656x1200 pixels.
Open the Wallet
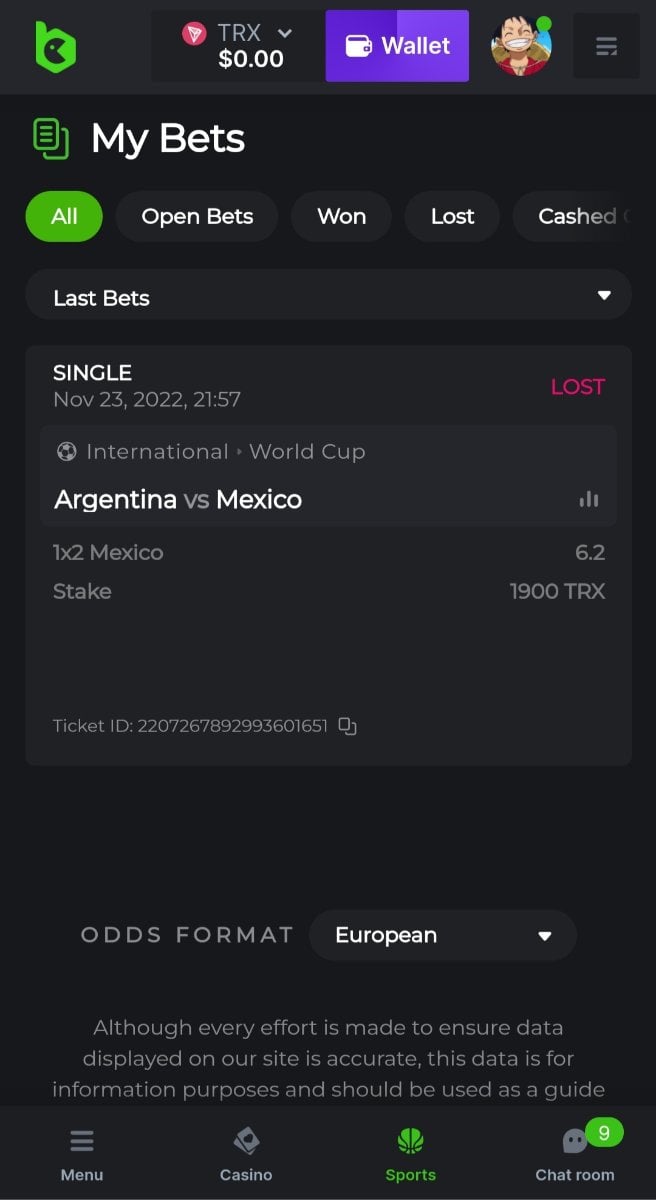397,46
